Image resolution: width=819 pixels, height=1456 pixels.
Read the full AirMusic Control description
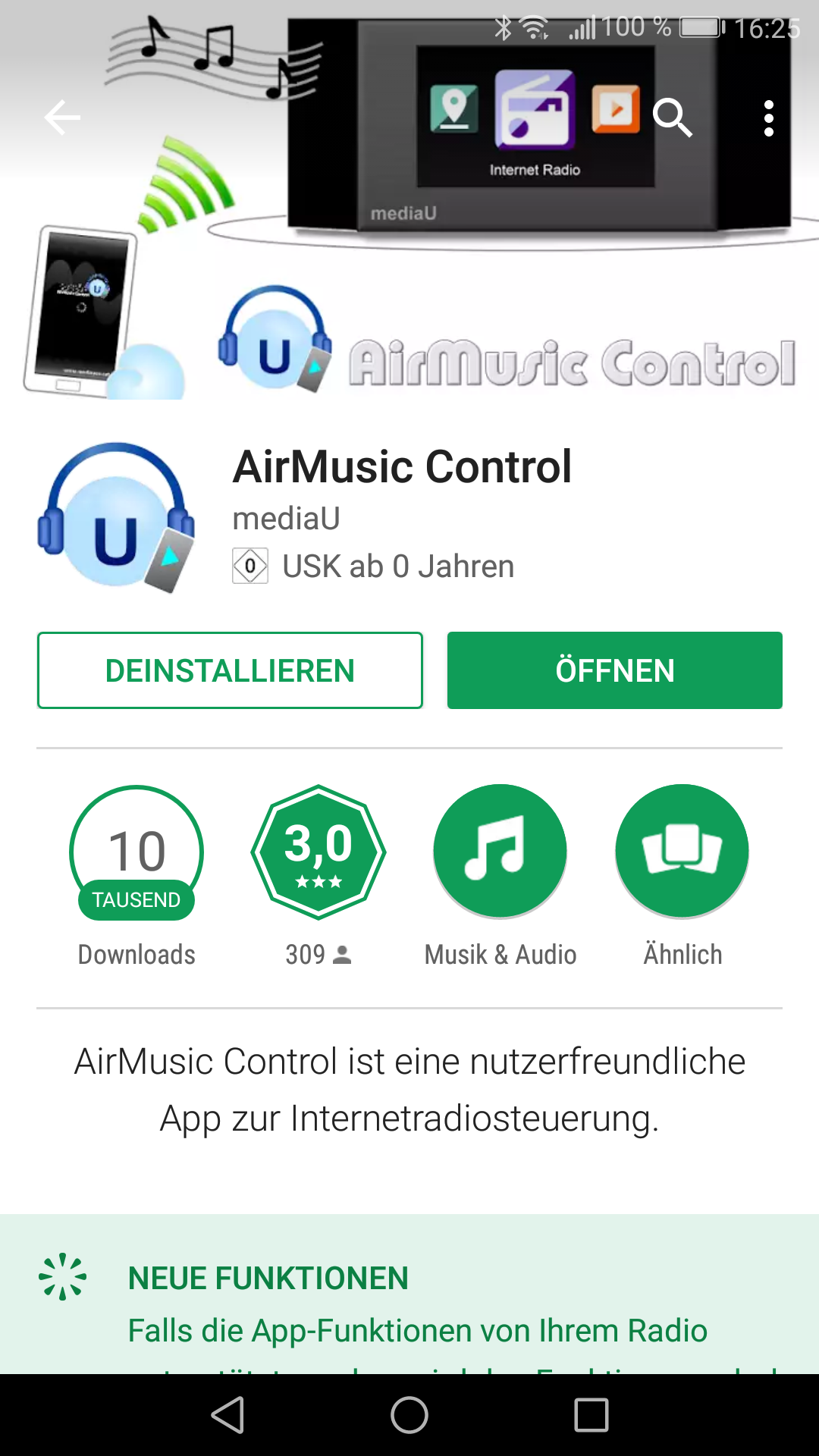pos(409,1090)
